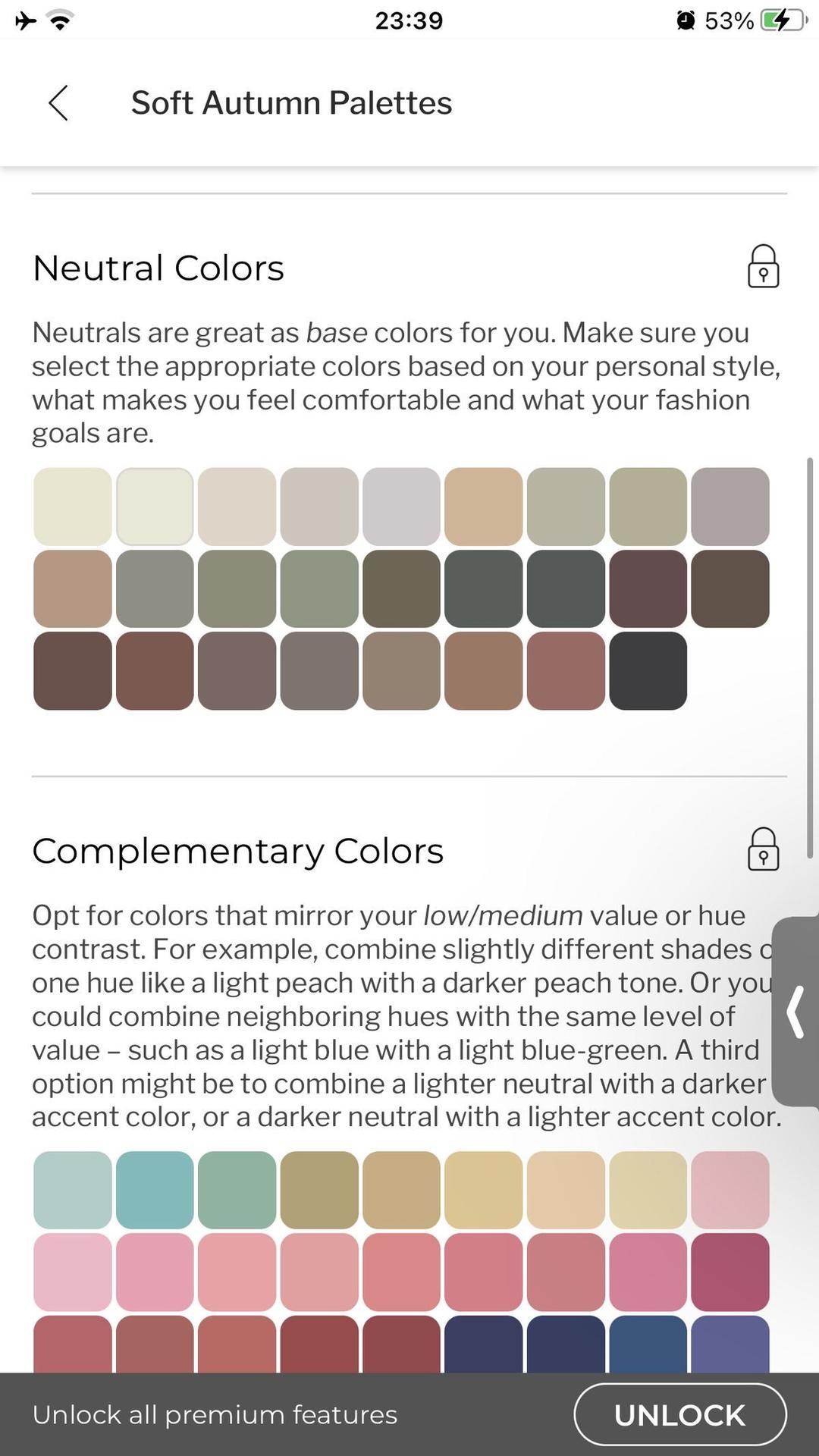
Task: Choose the tan beige neutral swatch
Action: click(483, 507)
